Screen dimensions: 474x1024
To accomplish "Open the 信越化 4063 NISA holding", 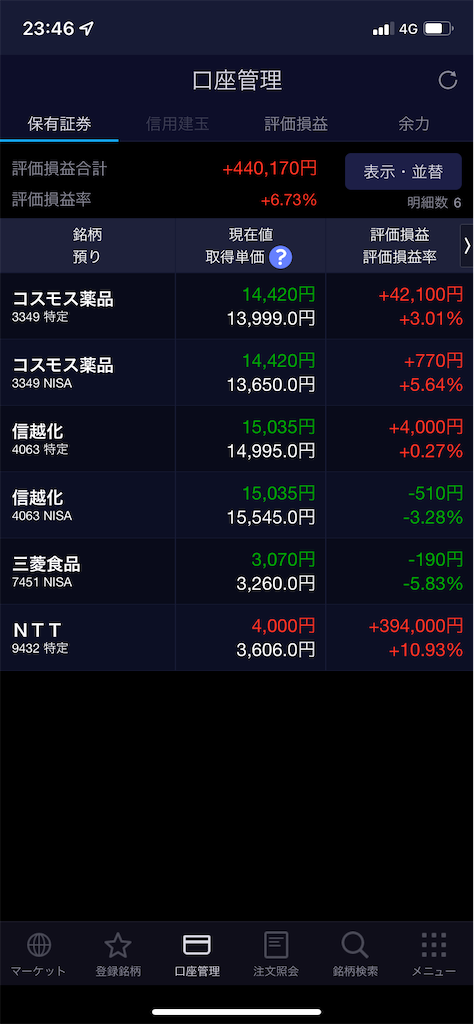I will click(x=237, y=505).
